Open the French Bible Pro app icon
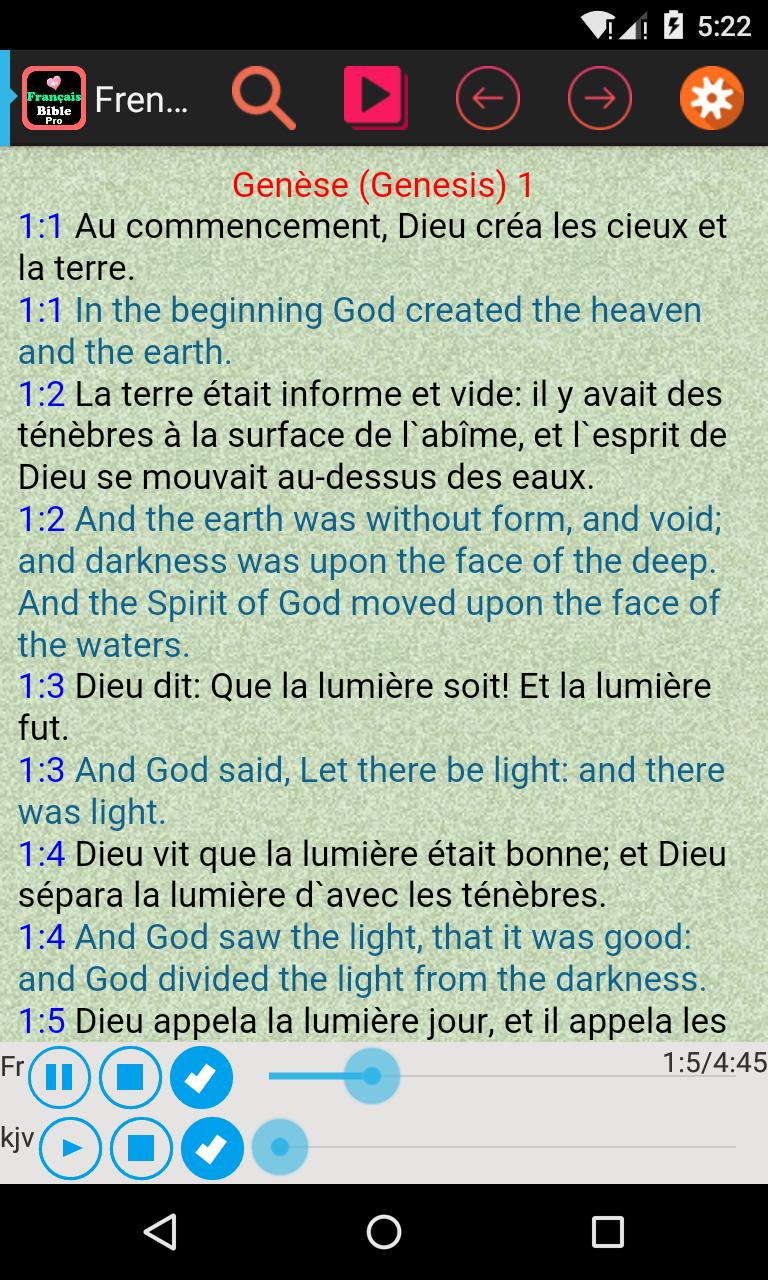 pyautogui.click(x=53, y=98)
